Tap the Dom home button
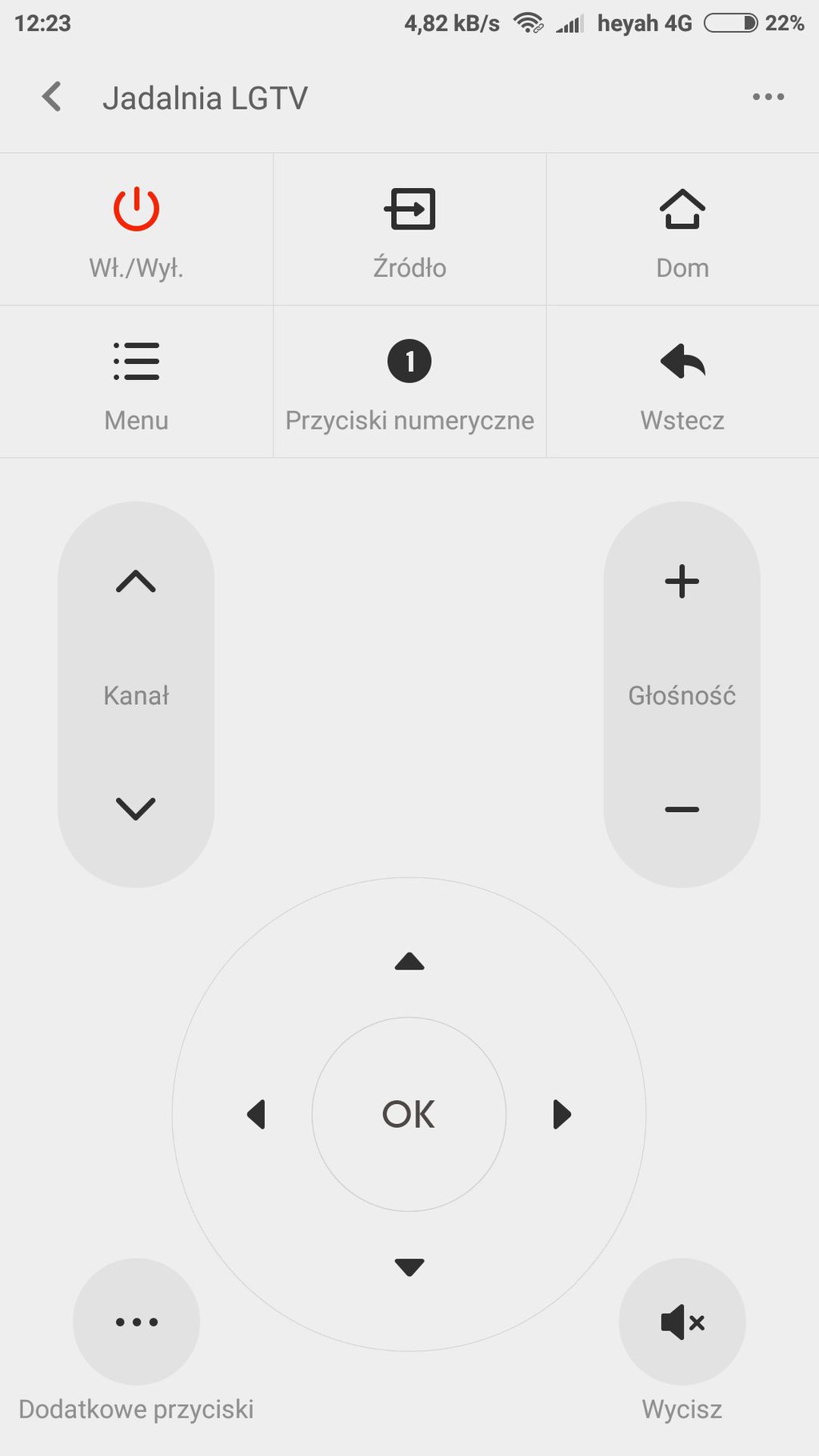819x1456 pixels. coord(682,230)
